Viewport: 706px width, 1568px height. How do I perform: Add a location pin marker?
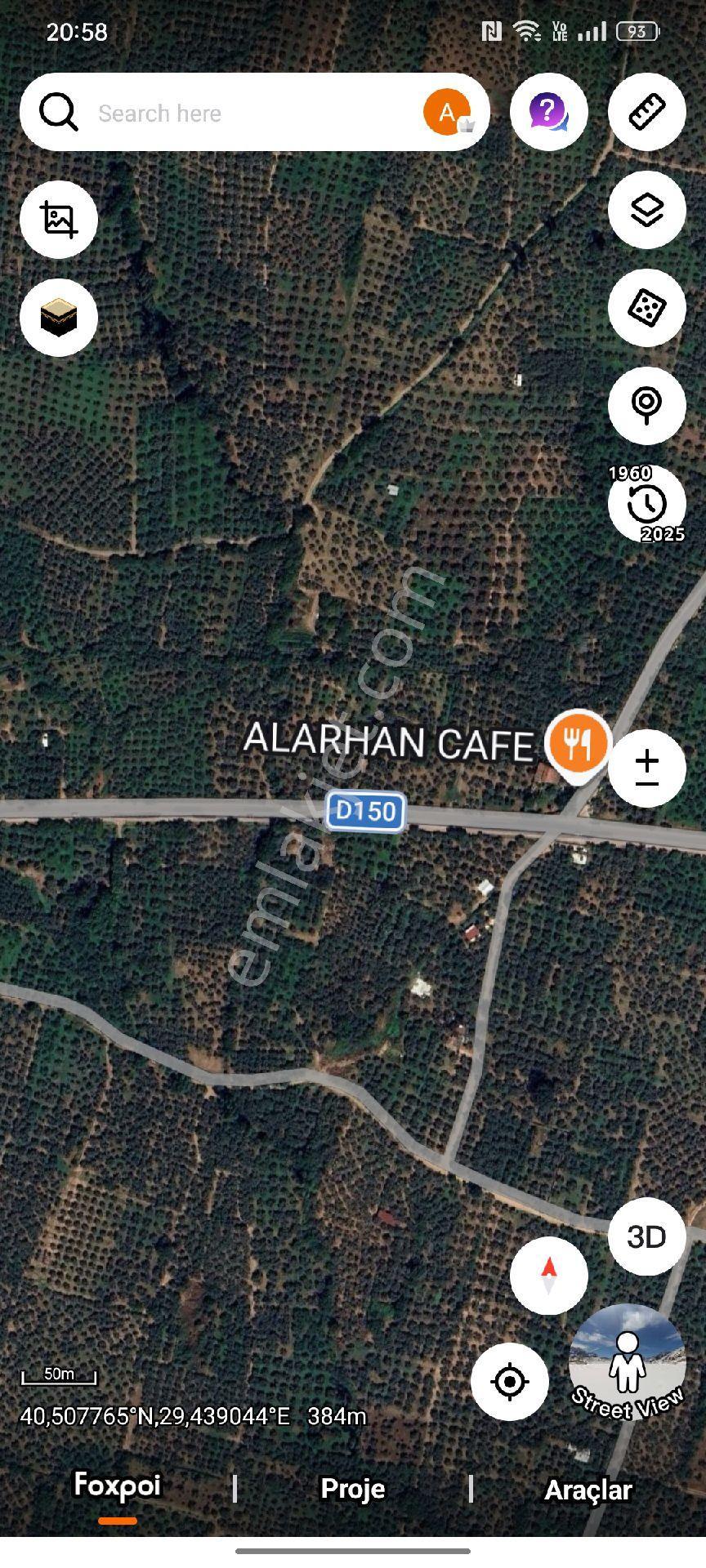tap(646, 406)
